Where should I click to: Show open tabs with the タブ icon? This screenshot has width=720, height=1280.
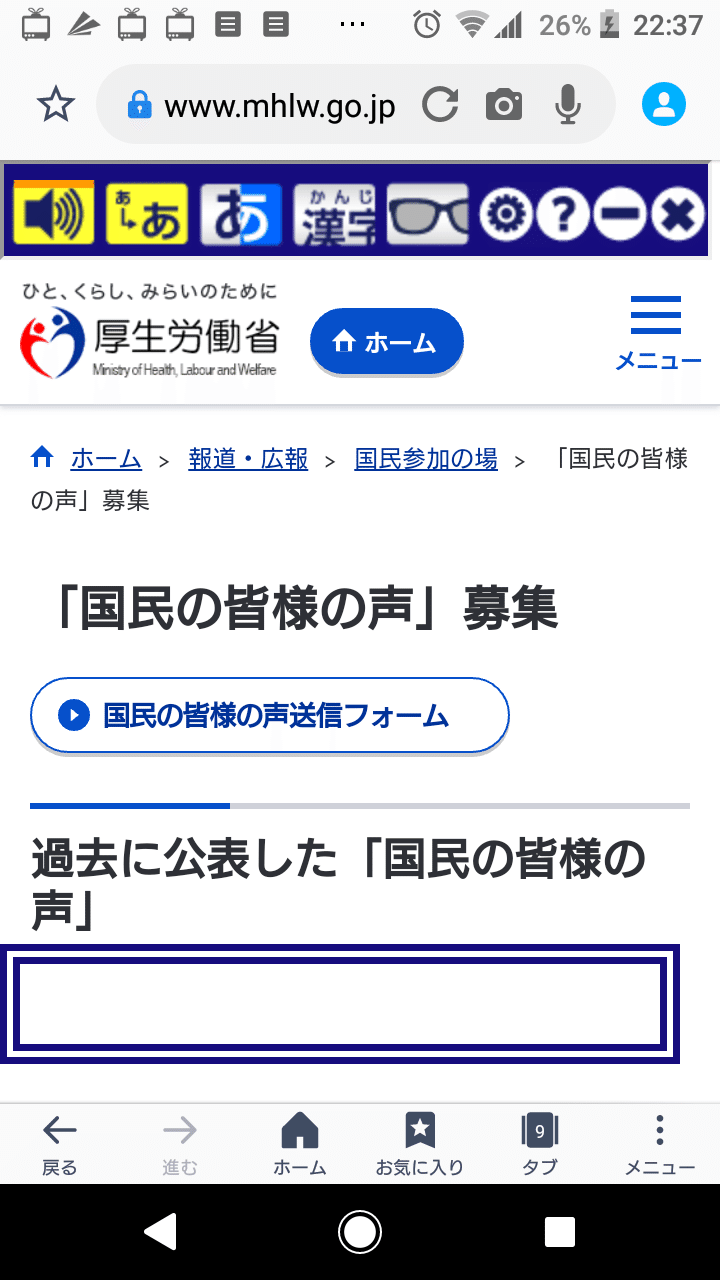(540, 1140)
